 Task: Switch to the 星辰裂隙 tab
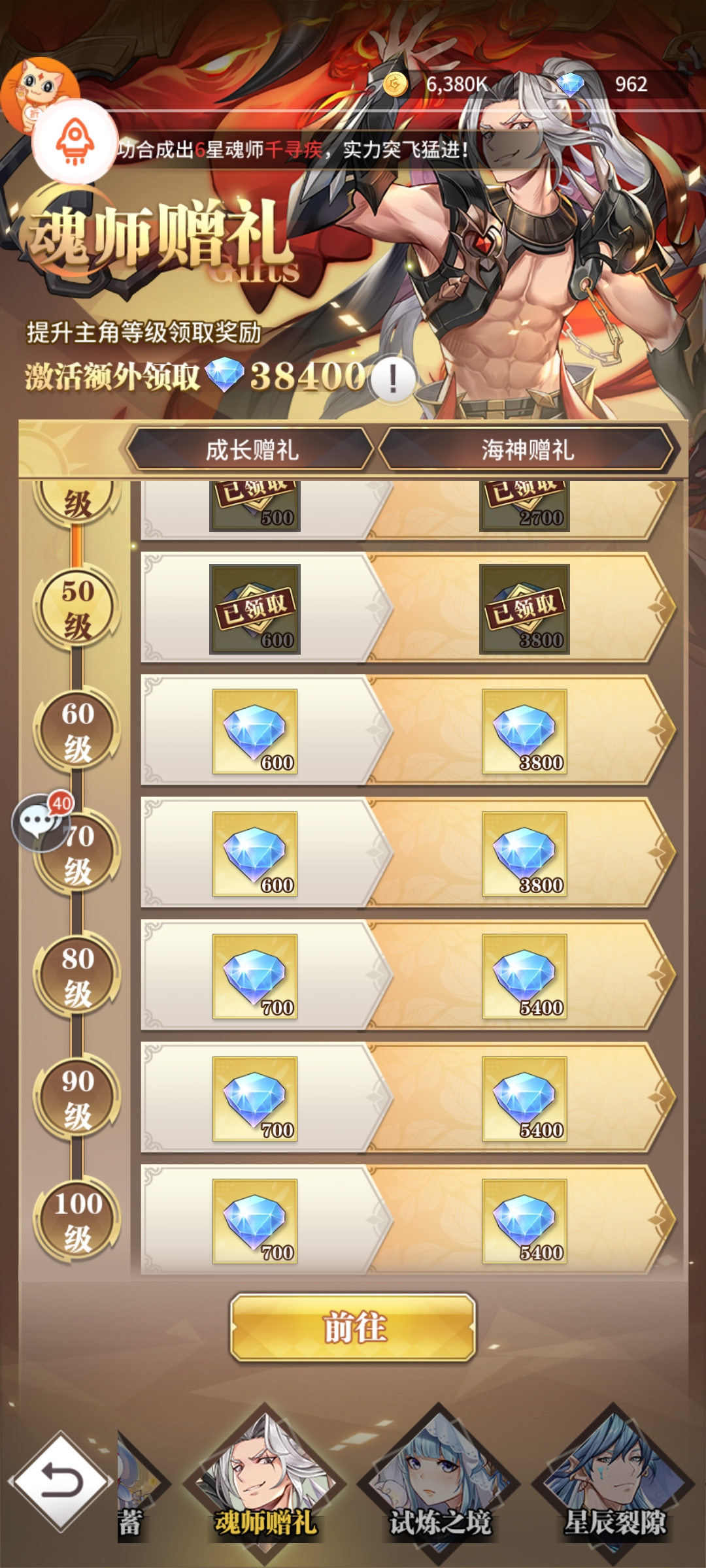614,1483
